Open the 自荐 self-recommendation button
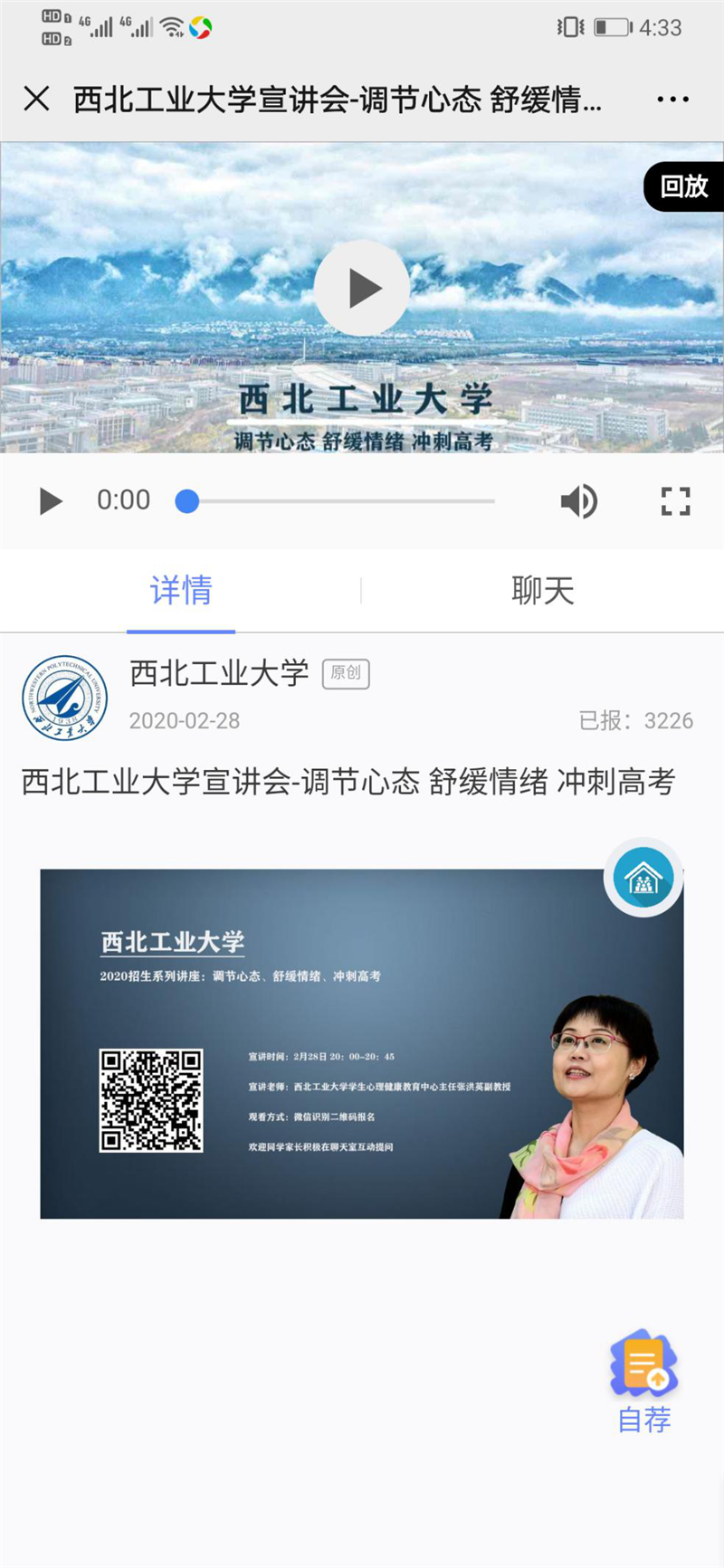 pos(643,1381)
